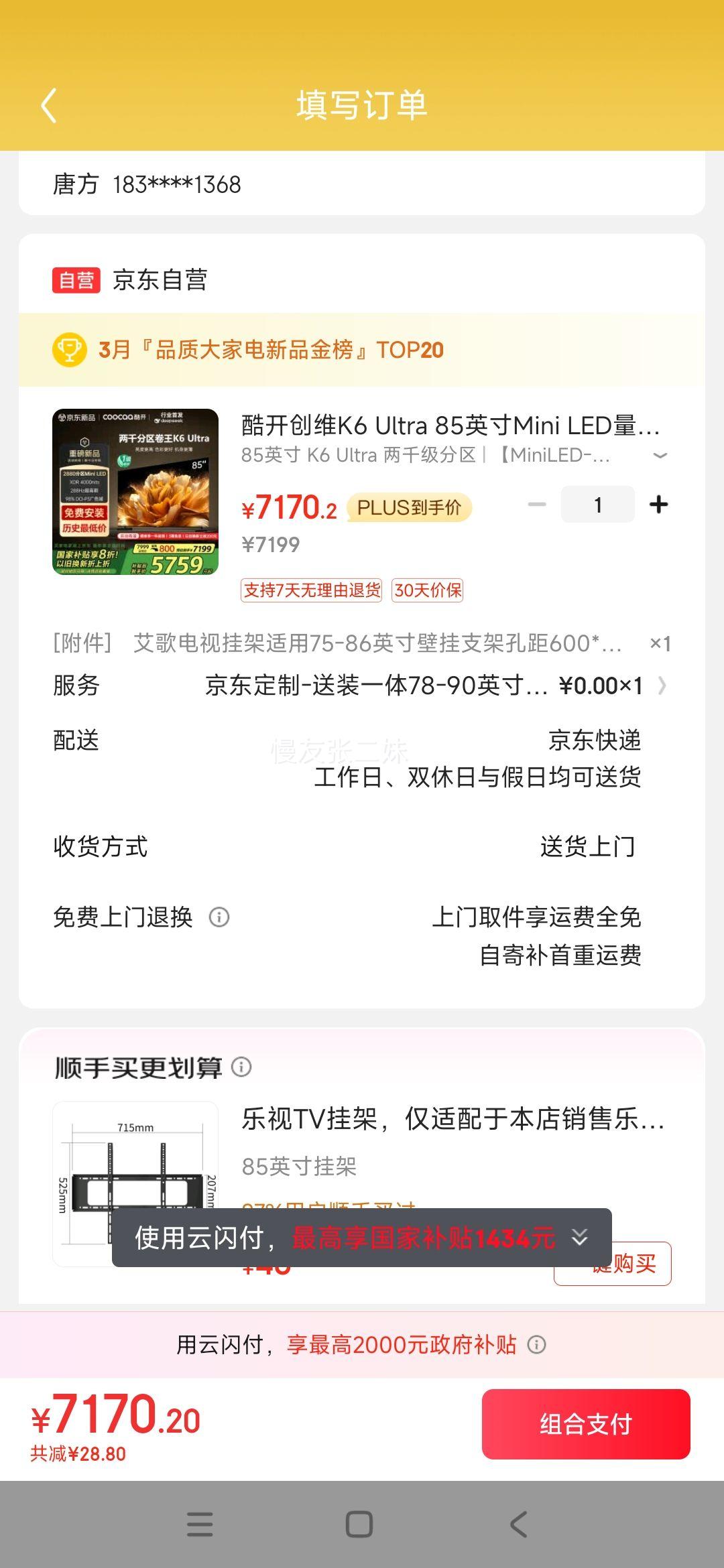
Task: Go back from the order form
Action: pos(48,106)
